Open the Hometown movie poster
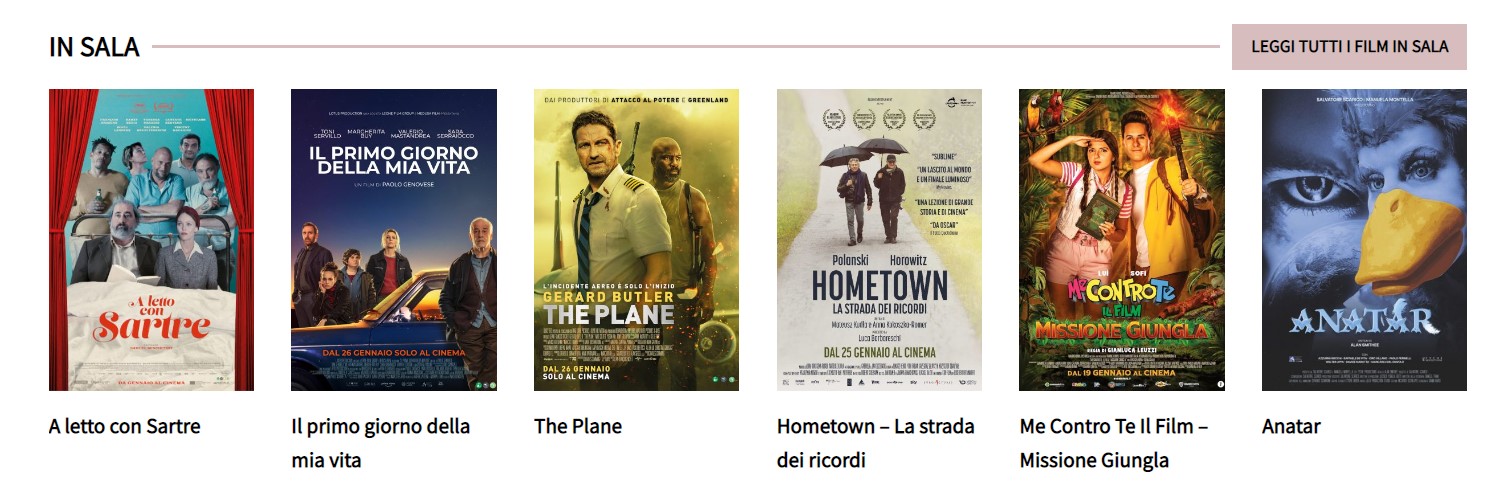This screenshot has height=502, width=1497. pyautogui.click(x=879, y=240)
